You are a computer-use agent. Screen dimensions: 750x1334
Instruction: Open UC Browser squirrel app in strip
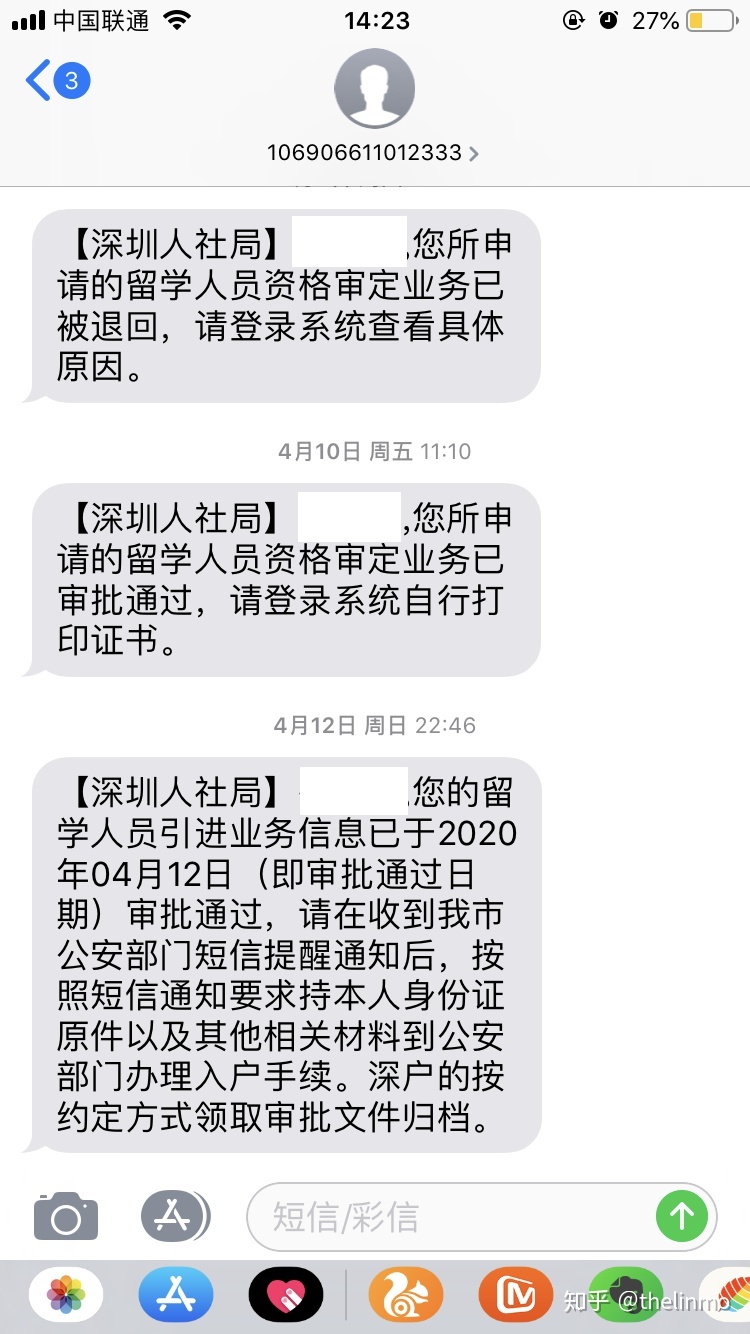tap(406, 1295)
